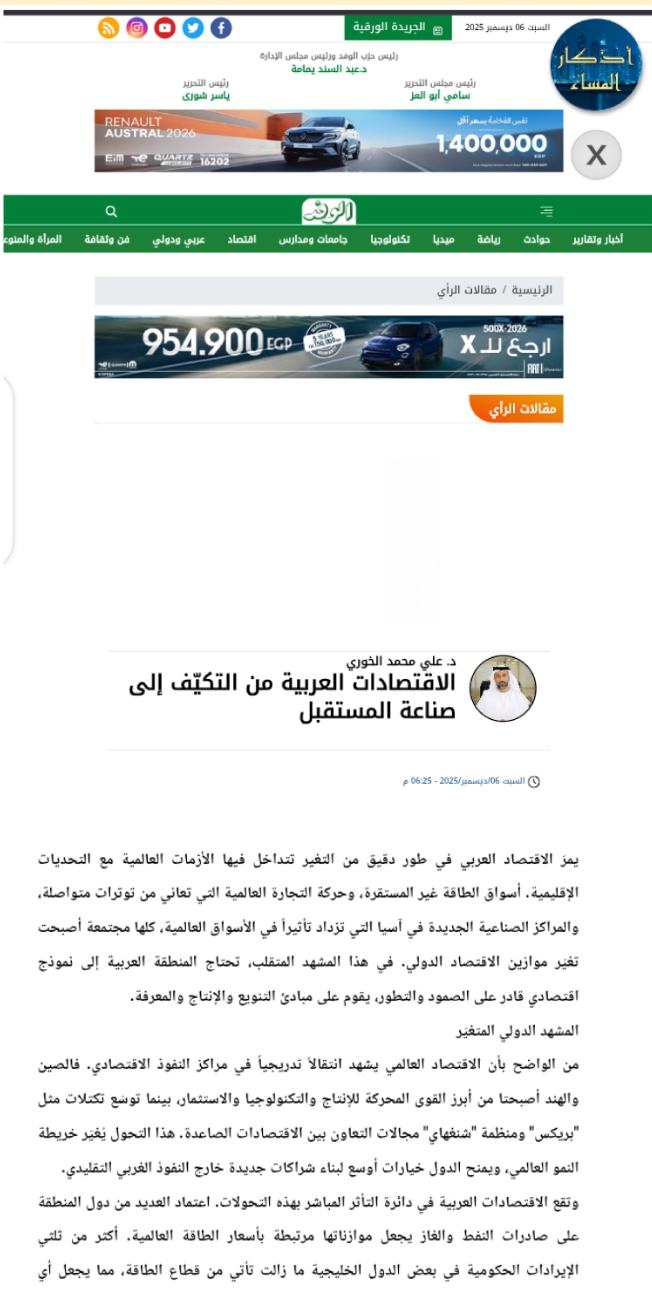The width and height of the screenshot is (652, 1290).
Task: Open the hamburger menu beside the Al-Wafd logo
Action: (545, 212)
